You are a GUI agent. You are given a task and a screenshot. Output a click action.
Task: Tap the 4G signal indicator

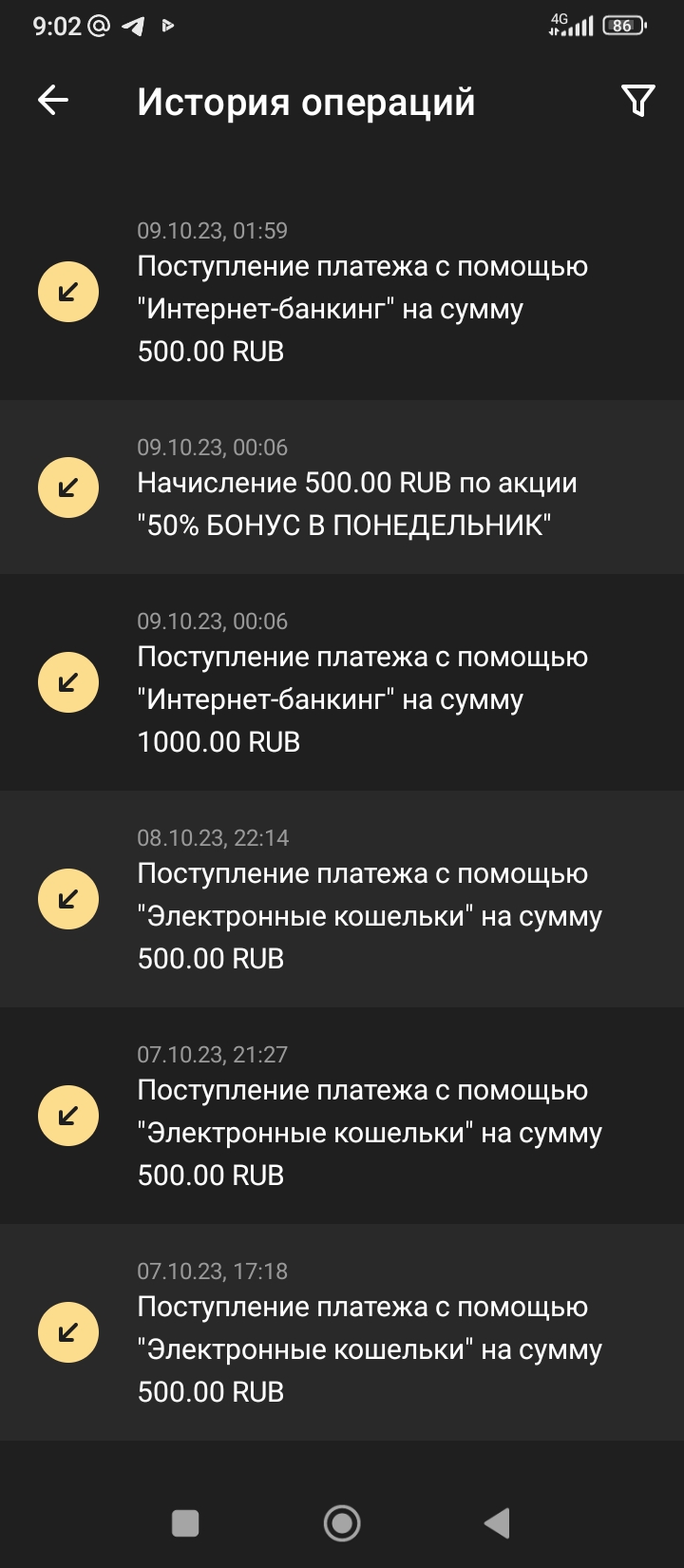[571, 25]
